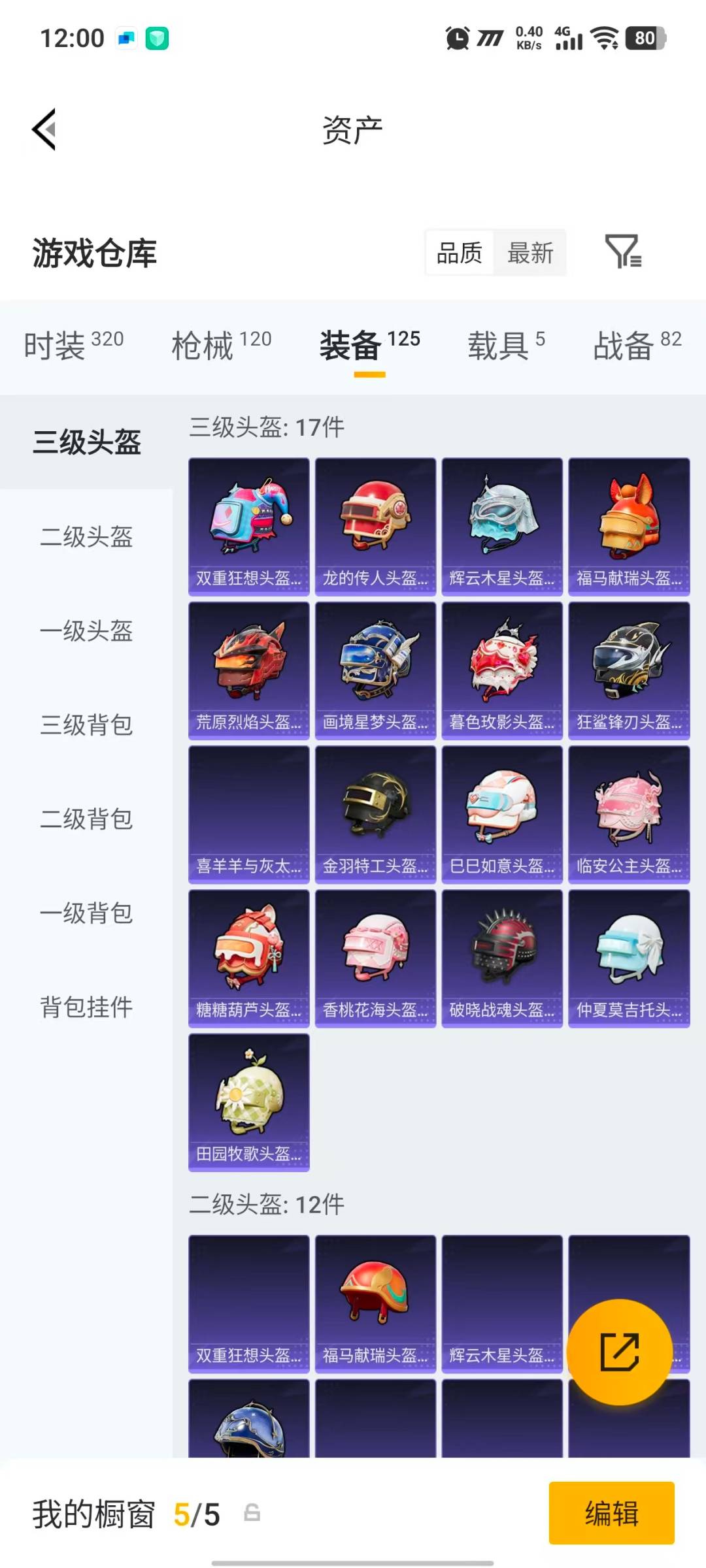Screen dimensions: 706x1568
Task: Tap the alarm clock icon in status bar
Action: [458, 37]
